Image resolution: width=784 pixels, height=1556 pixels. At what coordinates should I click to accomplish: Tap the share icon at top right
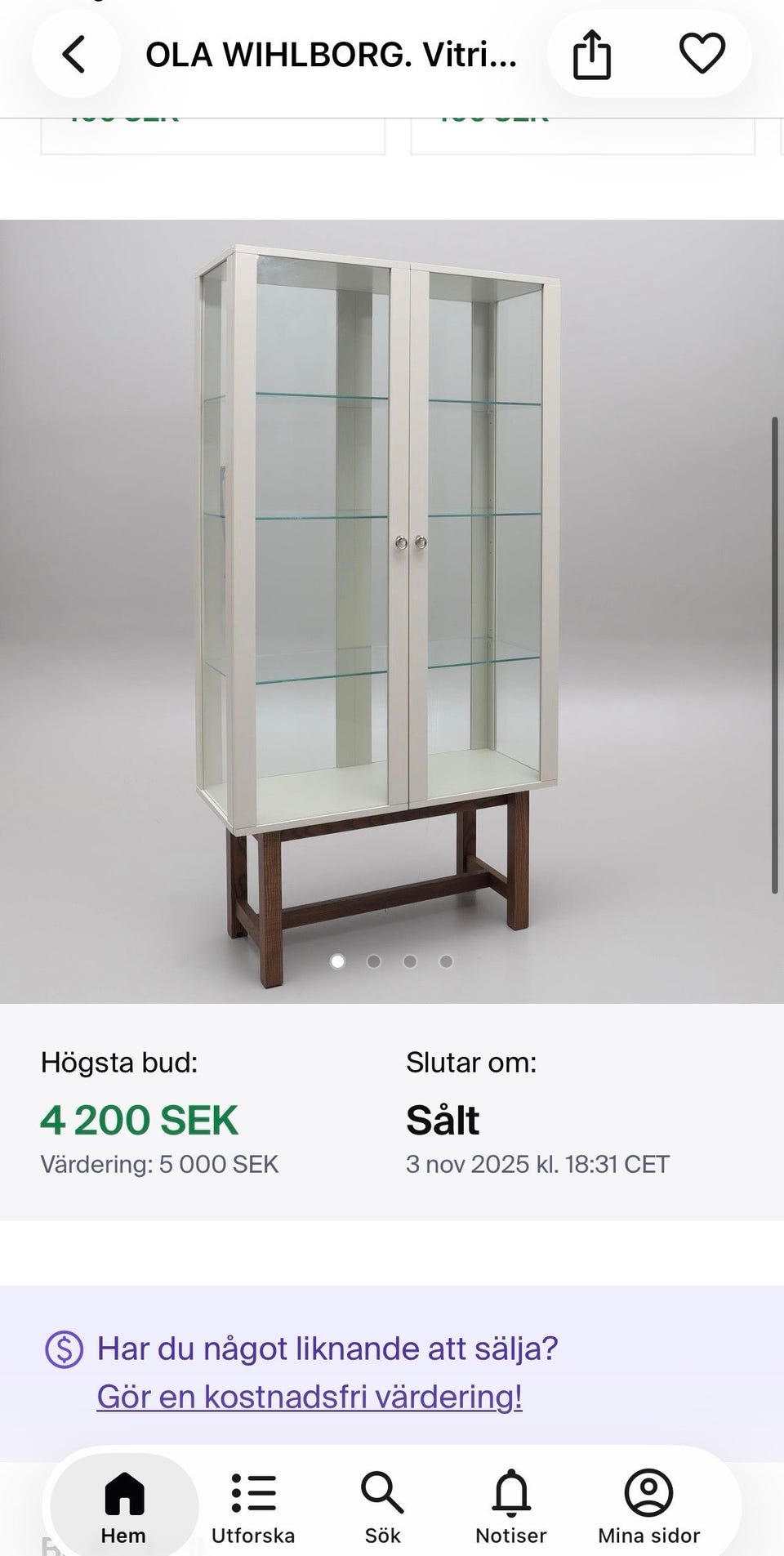pos(594,54)
